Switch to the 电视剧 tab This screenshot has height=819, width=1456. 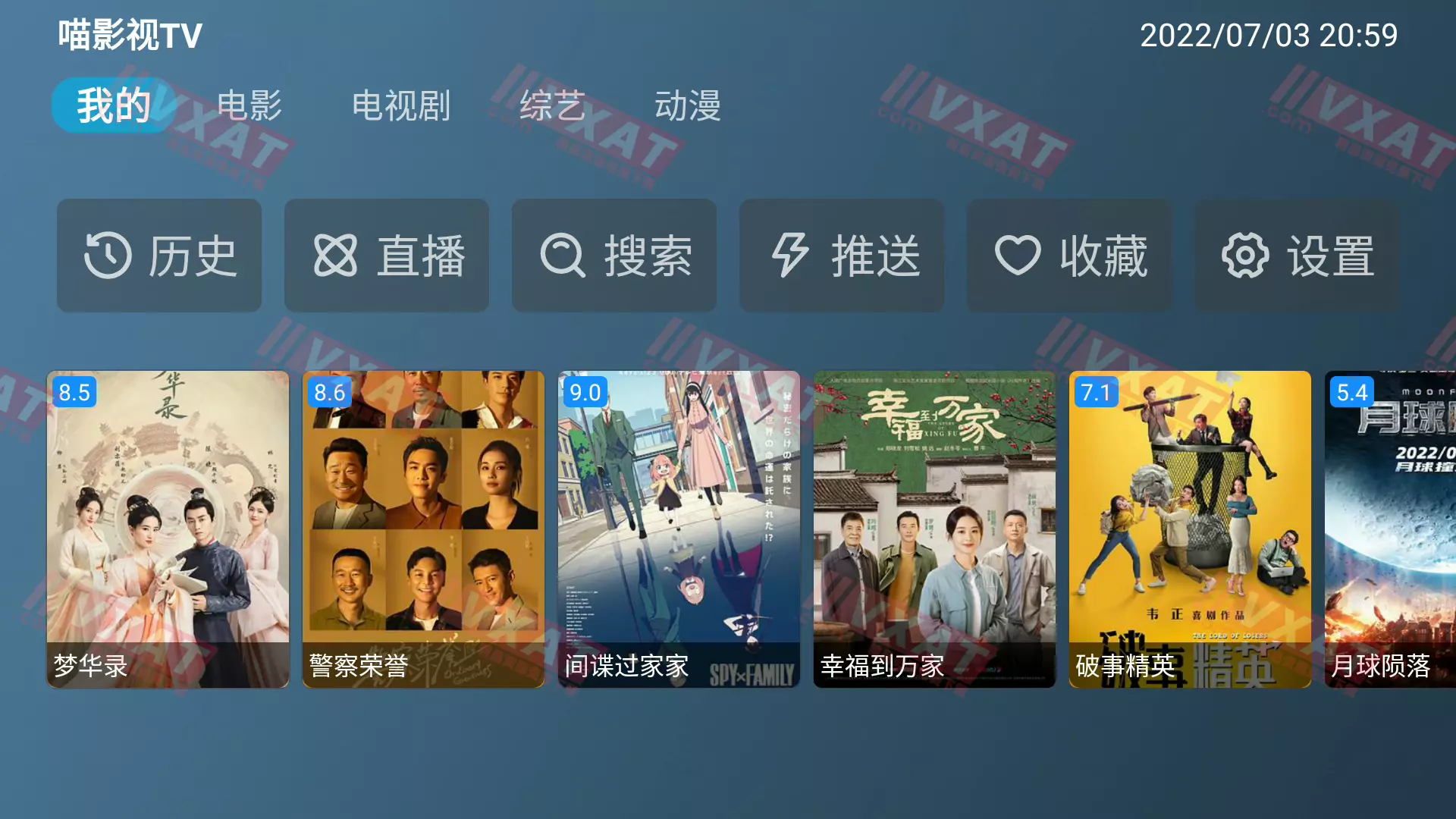401,105
